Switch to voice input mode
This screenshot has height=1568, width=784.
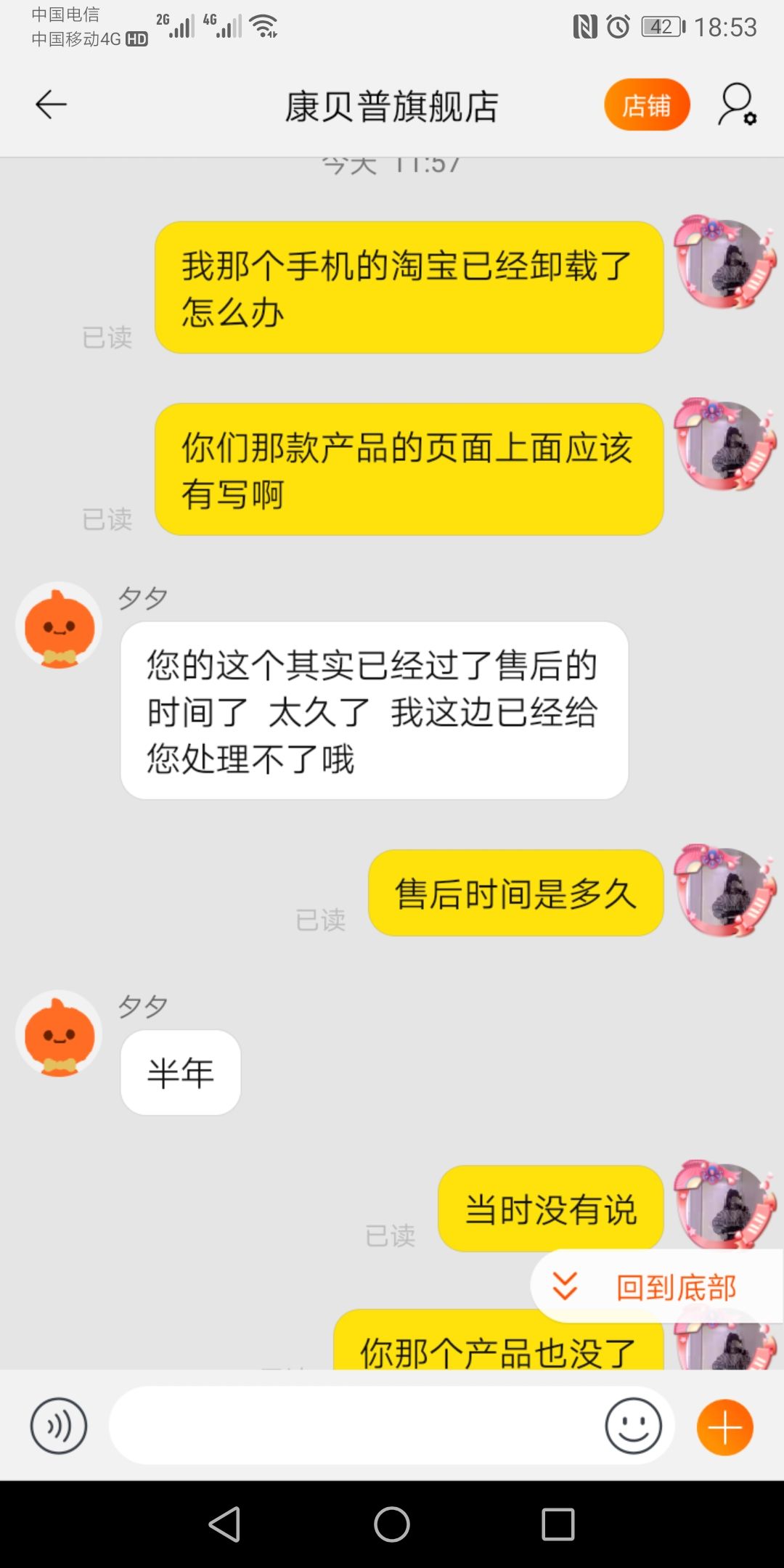(x=58, y=1426)
